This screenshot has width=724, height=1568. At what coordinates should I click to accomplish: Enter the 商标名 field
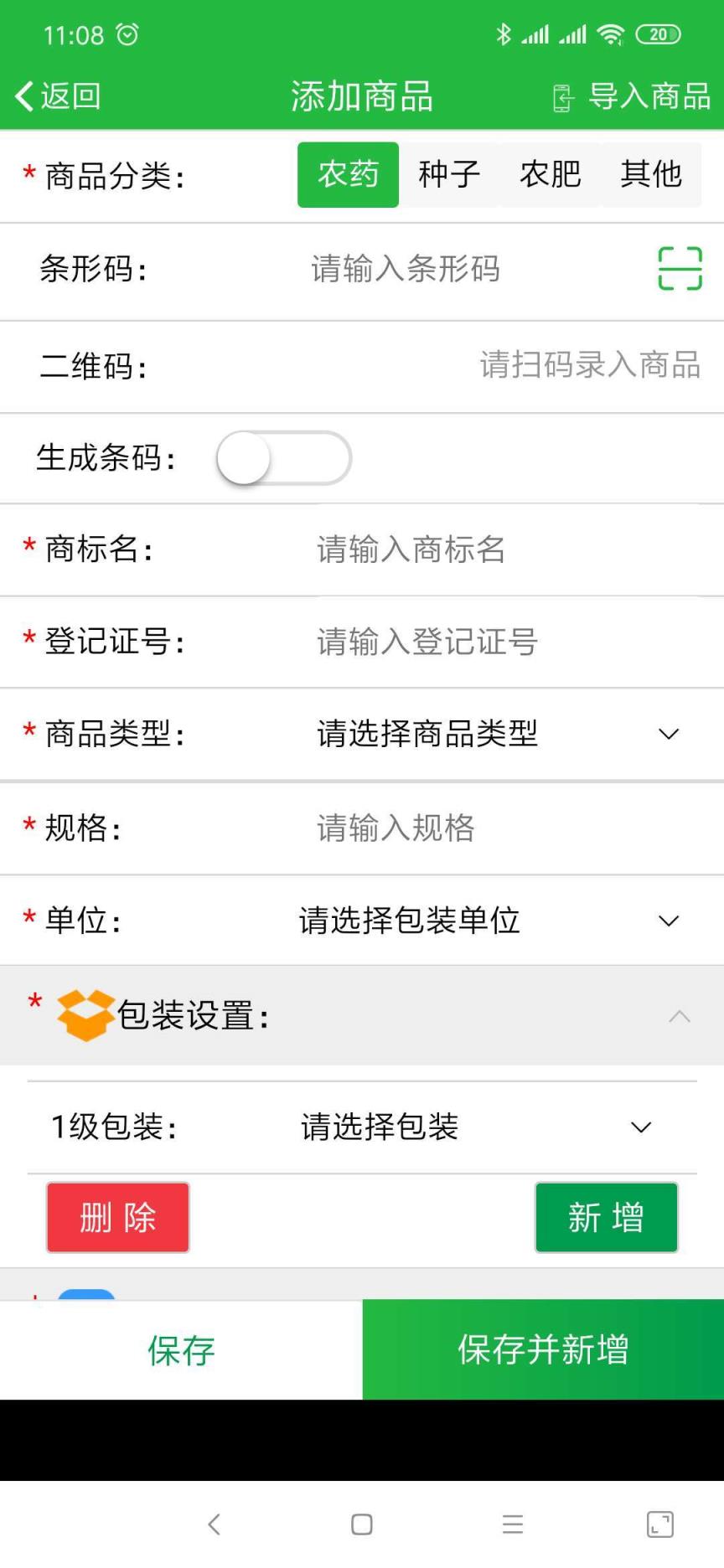click(x=503, y=550)
